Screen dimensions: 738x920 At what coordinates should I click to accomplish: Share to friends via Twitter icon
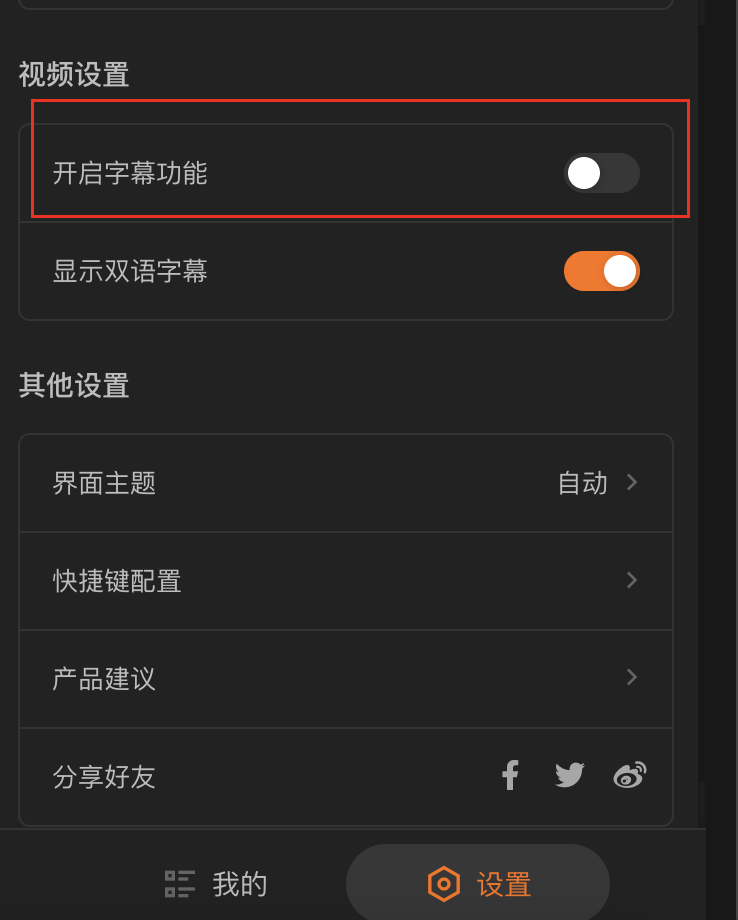pyautogui.click(x=569, y=775)
